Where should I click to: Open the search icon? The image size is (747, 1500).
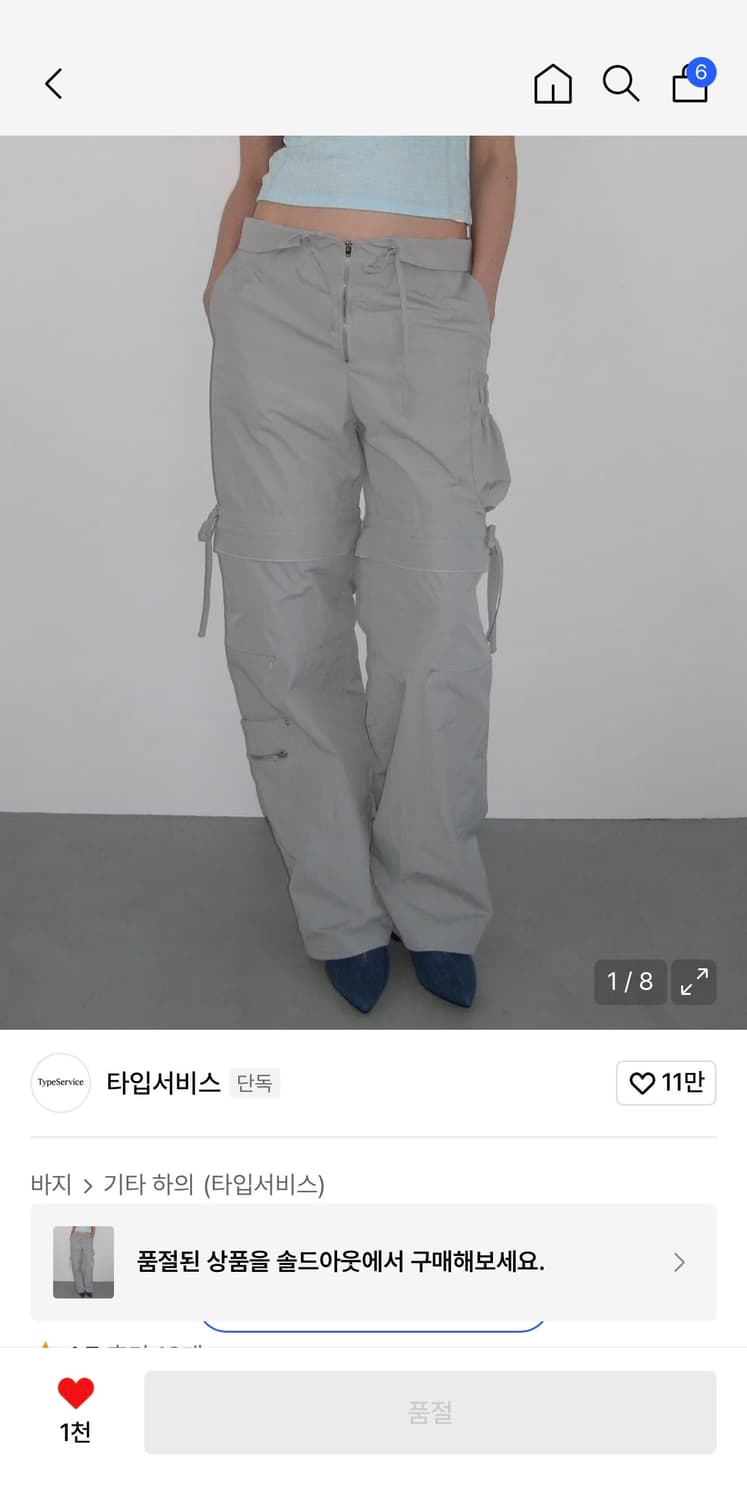[x=621, y=84]
